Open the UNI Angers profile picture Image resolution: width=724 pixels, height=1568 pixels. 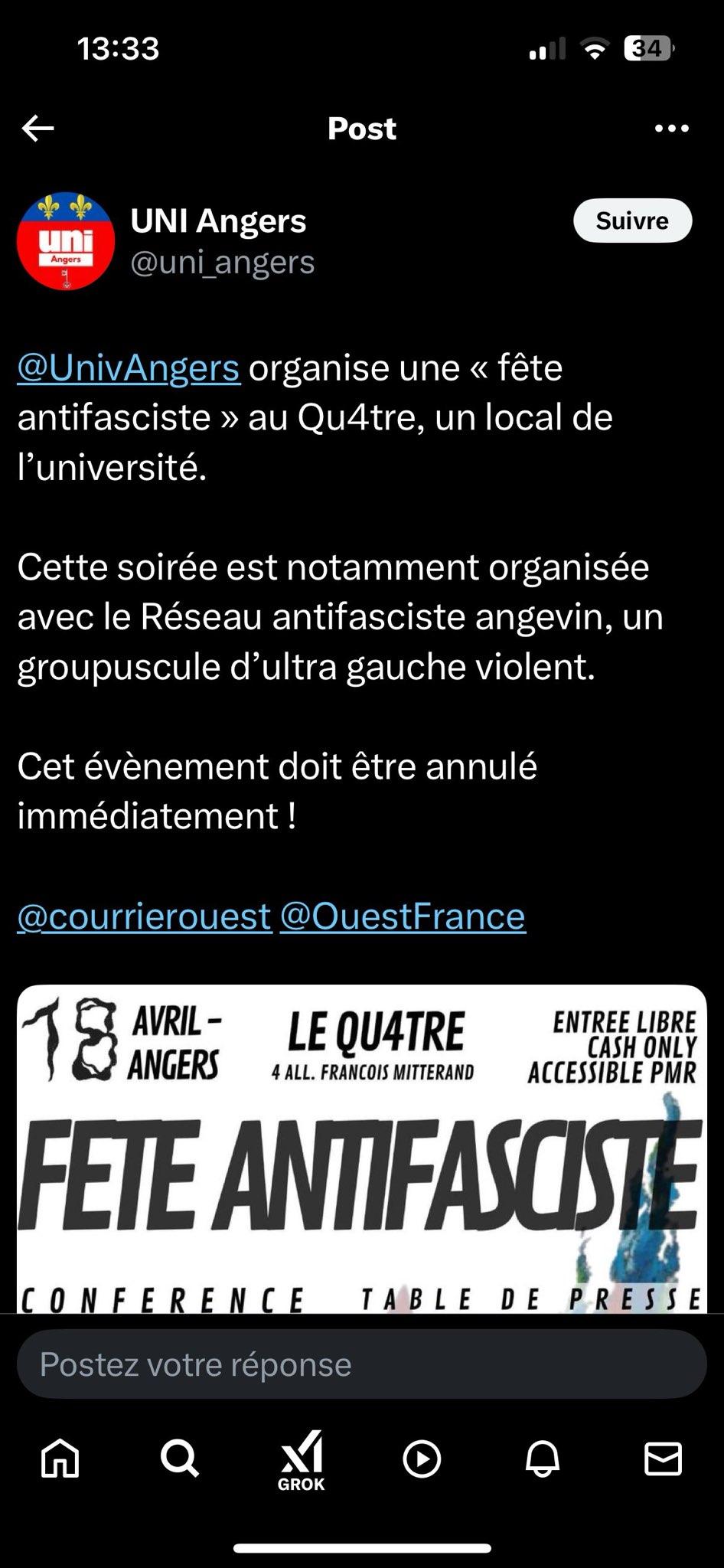click(x=66, y=241)
